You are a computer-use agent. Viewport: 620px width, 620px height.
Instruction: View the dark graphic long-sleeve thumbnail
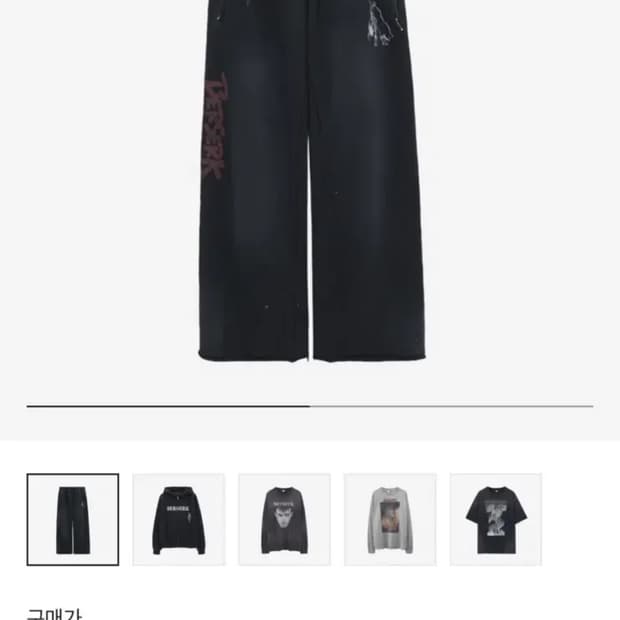coord(284,519)
